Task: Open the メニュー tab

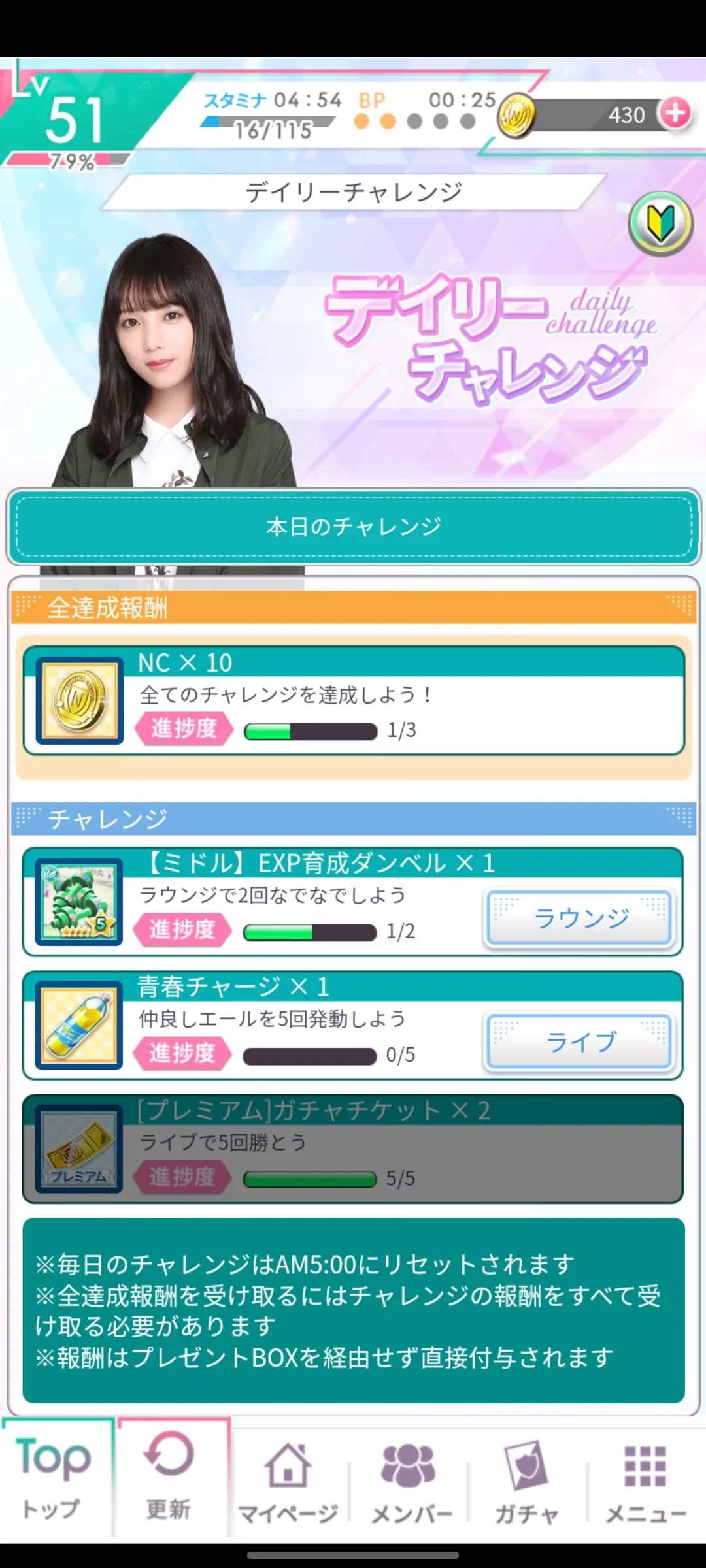Action: [645, 1483]
